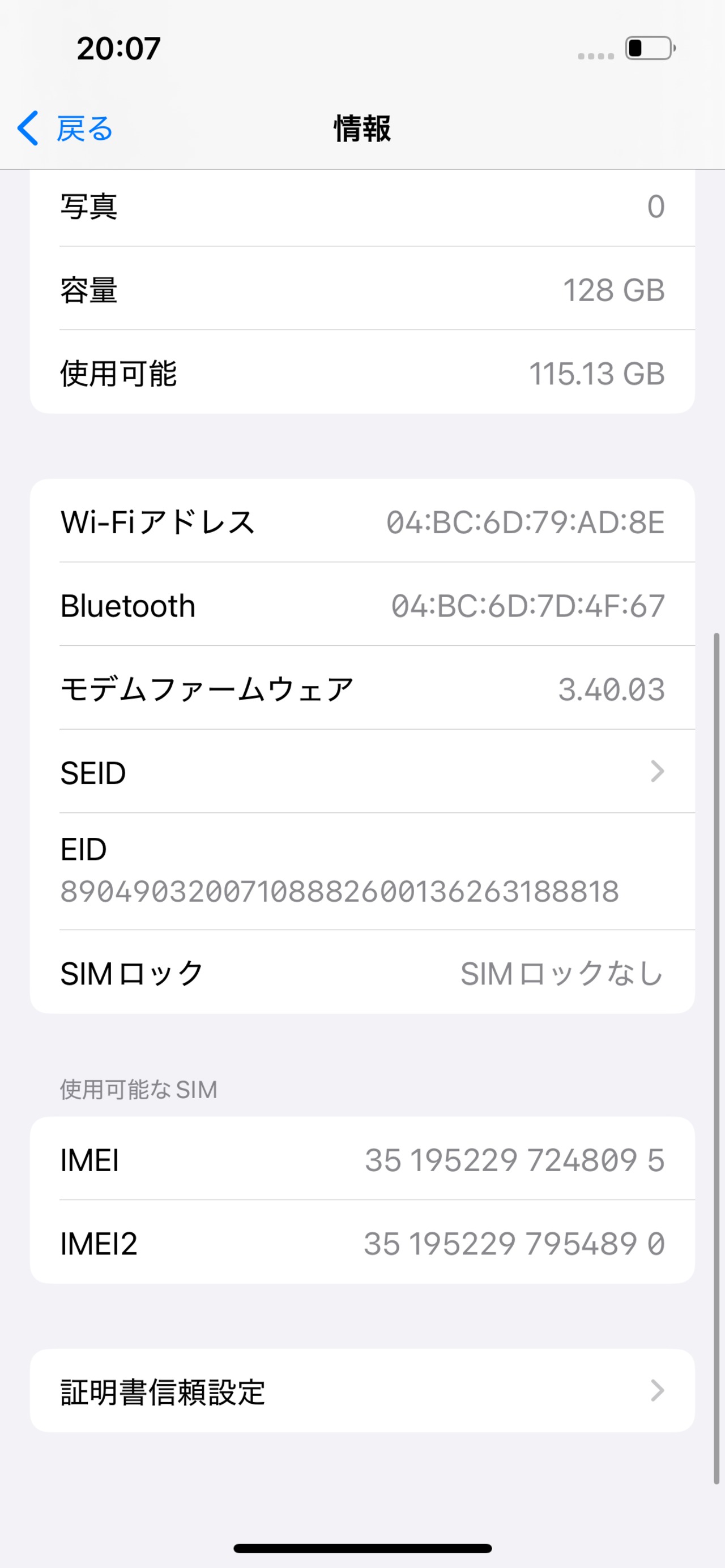This screenshot has width=725, height=1568.
Task: Open 証明書信頼設定 settings
Action: [362, 1391]
